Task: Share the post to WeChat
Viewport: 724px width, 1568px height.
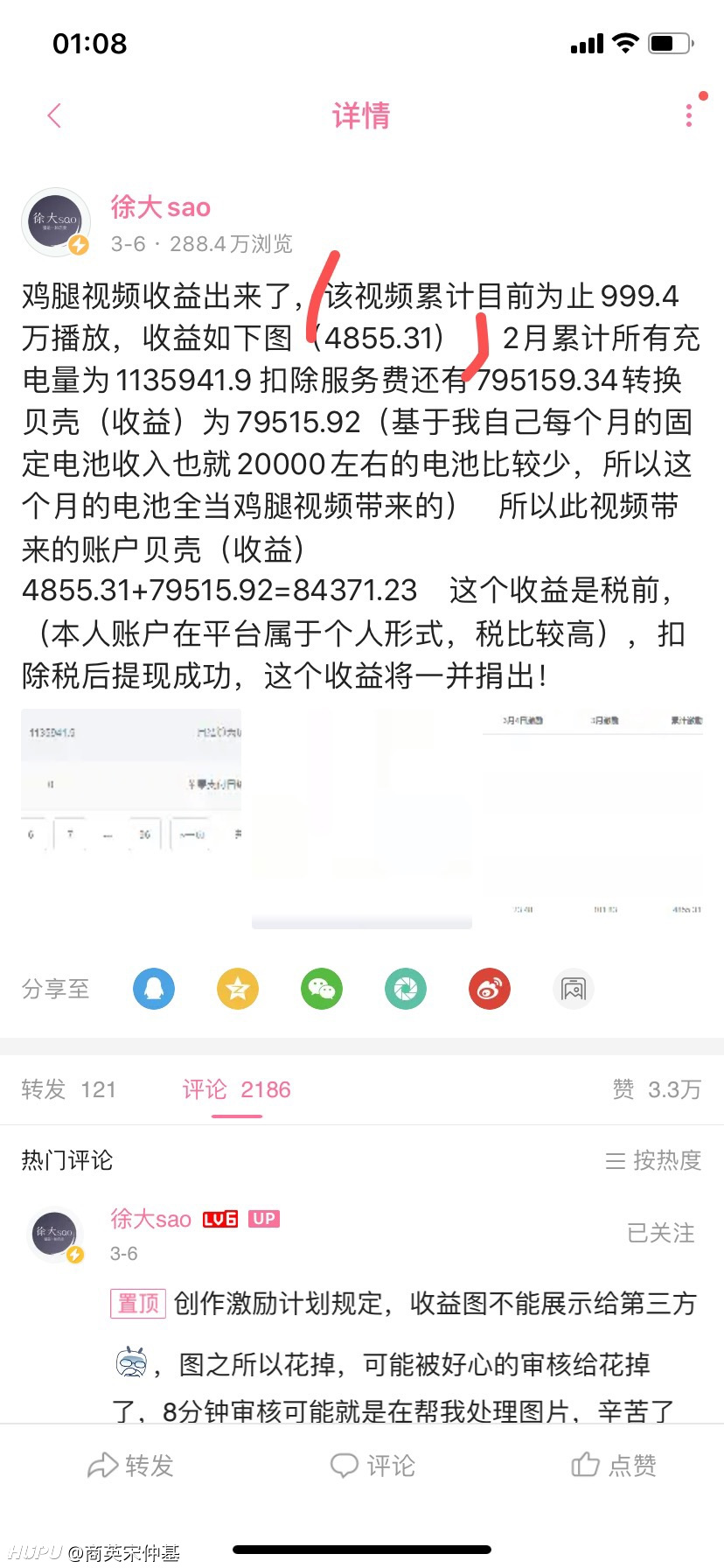Action: point(322,989)
